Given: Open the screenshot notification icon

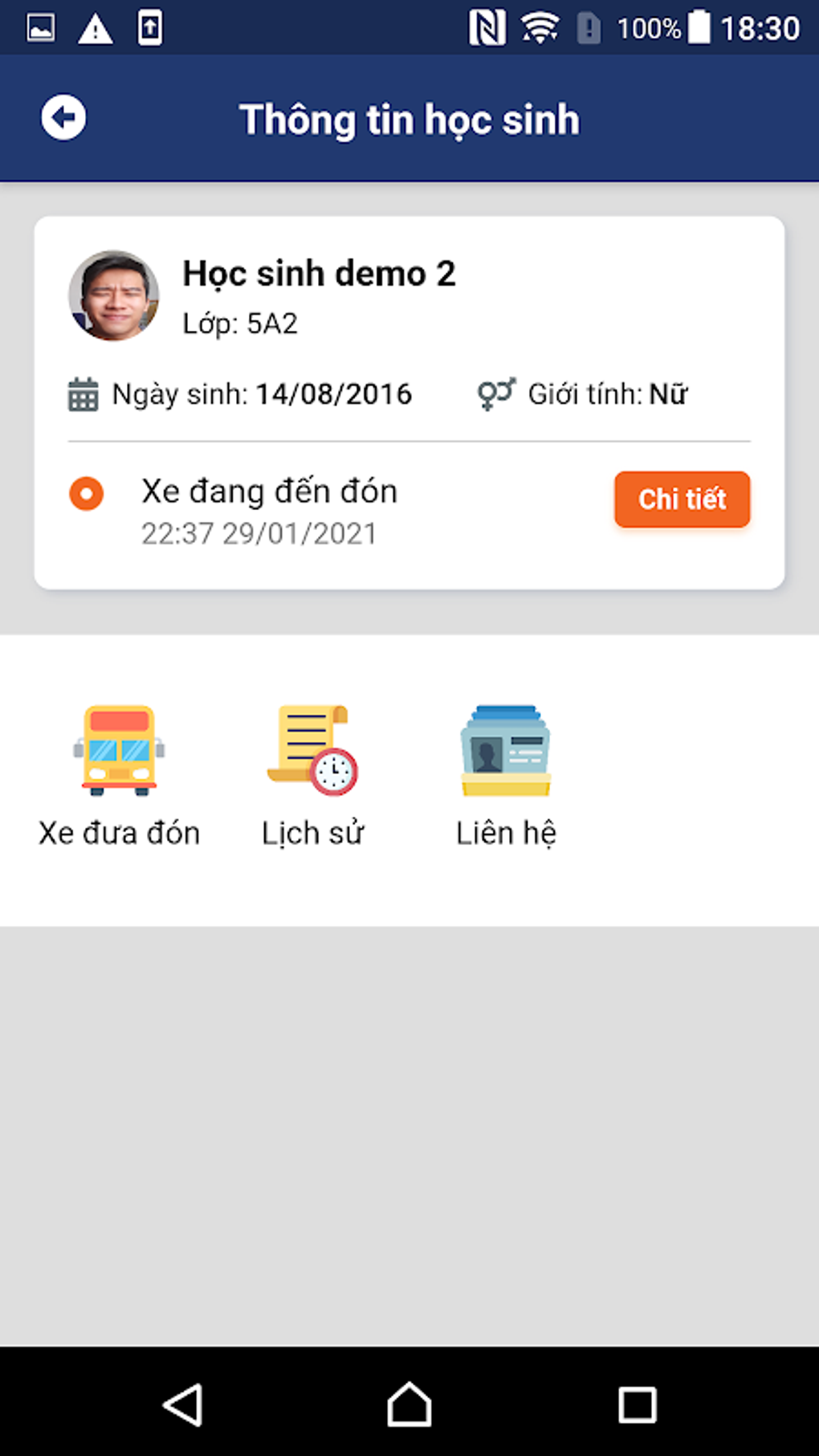Looking at the screenshot, I should click(39, 27).
